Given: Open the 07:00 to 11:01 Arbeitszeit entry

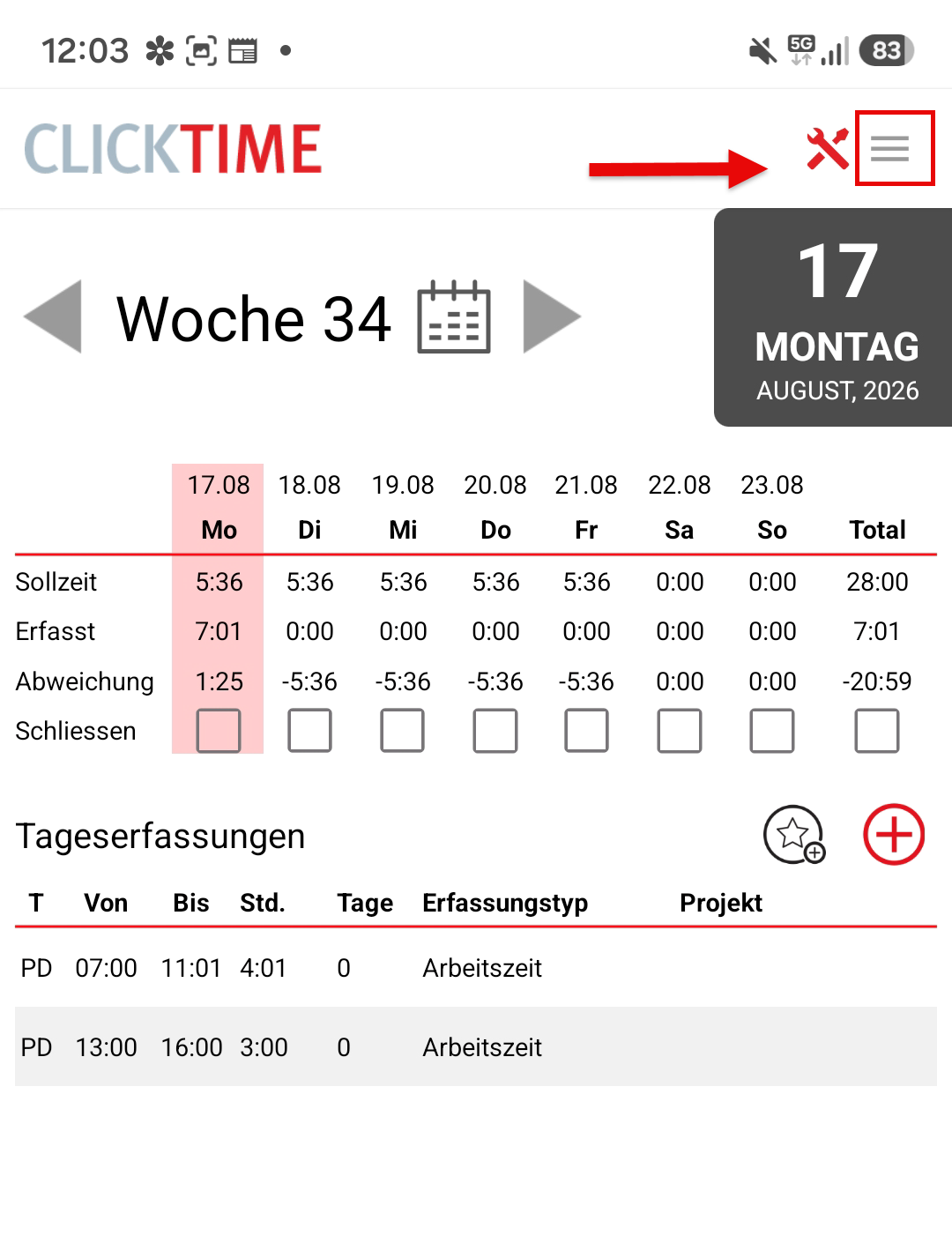Looking at the screenshot, I should point(476,968).
